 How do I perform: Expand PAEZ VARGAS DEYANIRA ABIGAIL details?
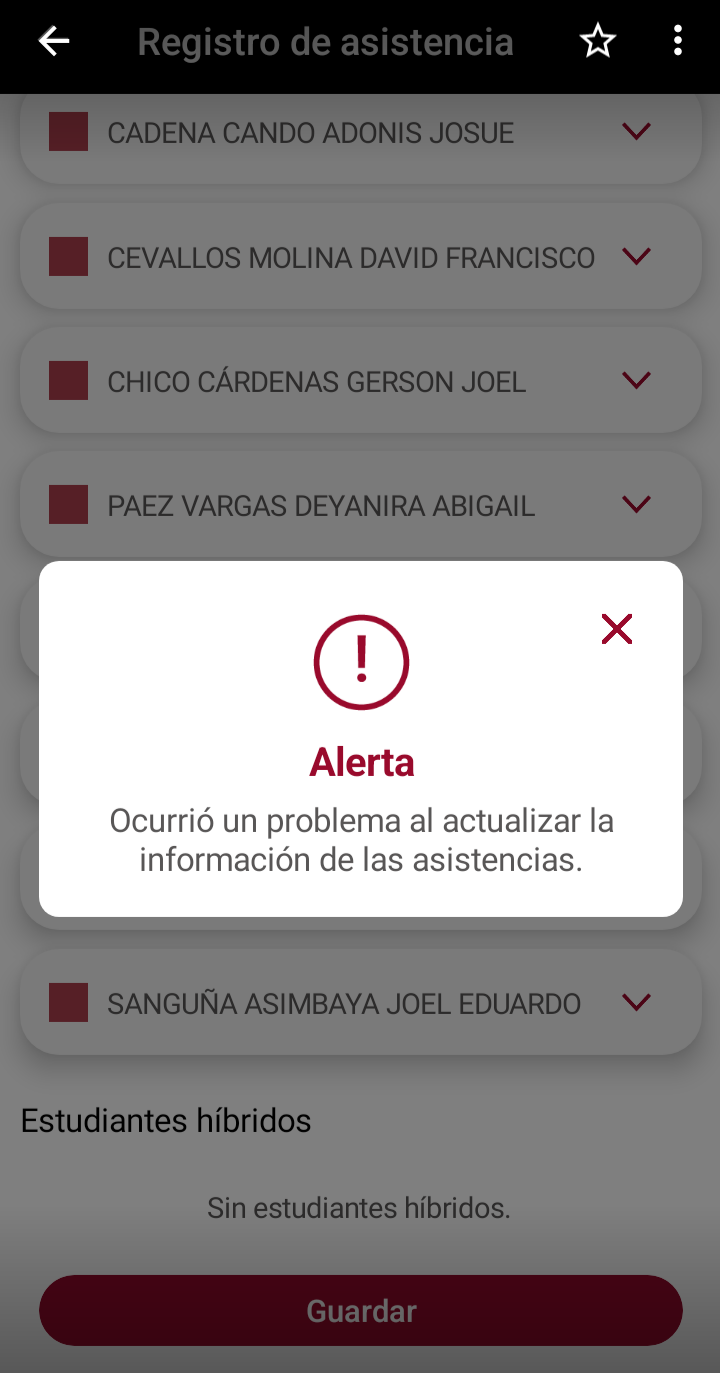click(636, 504)
